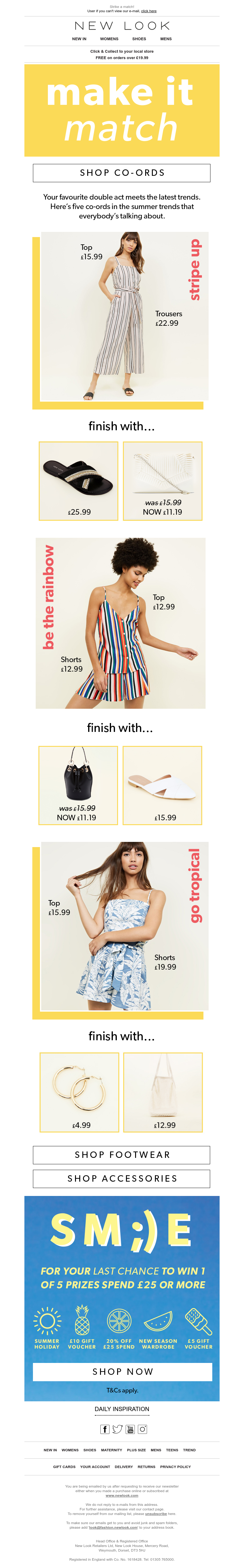Tap the SHOP CO-ORDS button
Image resolution: width=244 pixels, height=1568 pixels.
pos(121,173)
